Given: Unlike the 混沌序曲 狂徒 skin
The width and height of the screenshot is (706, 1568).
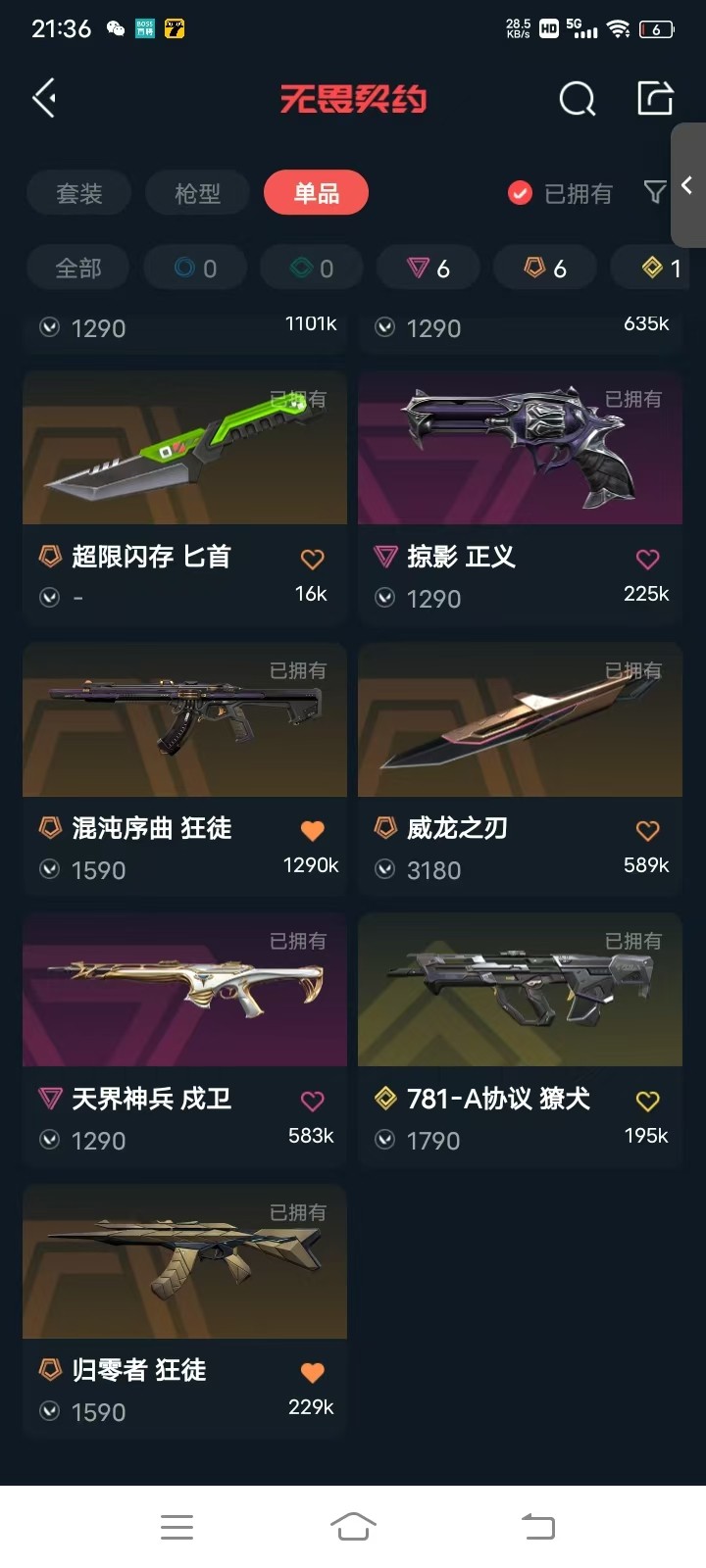Looking at the screenshot, I should click(x=312, y=831).
